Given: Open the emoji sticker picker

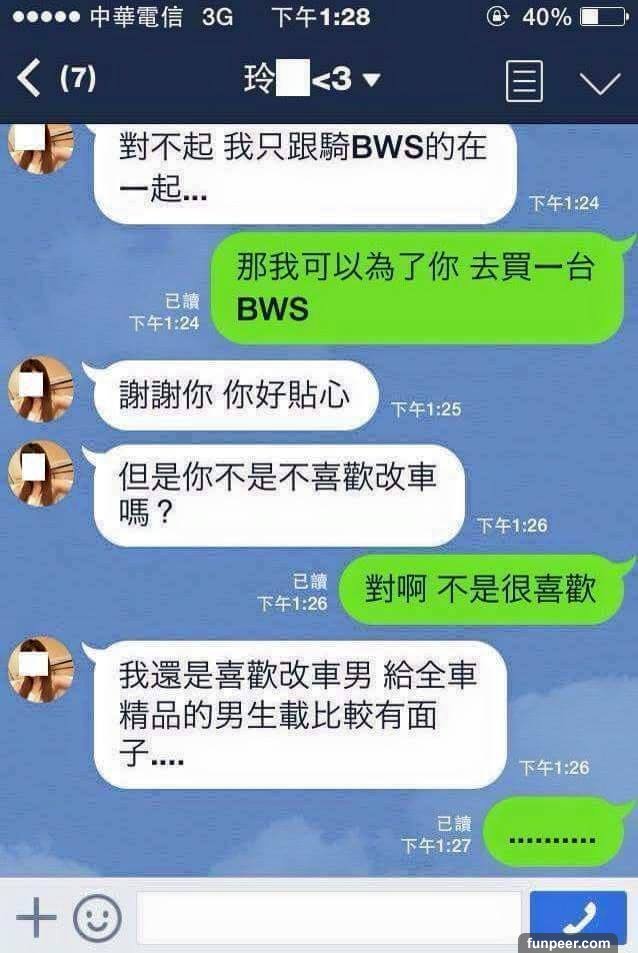Looking at the screenshot, I should (x=98, y=917).
